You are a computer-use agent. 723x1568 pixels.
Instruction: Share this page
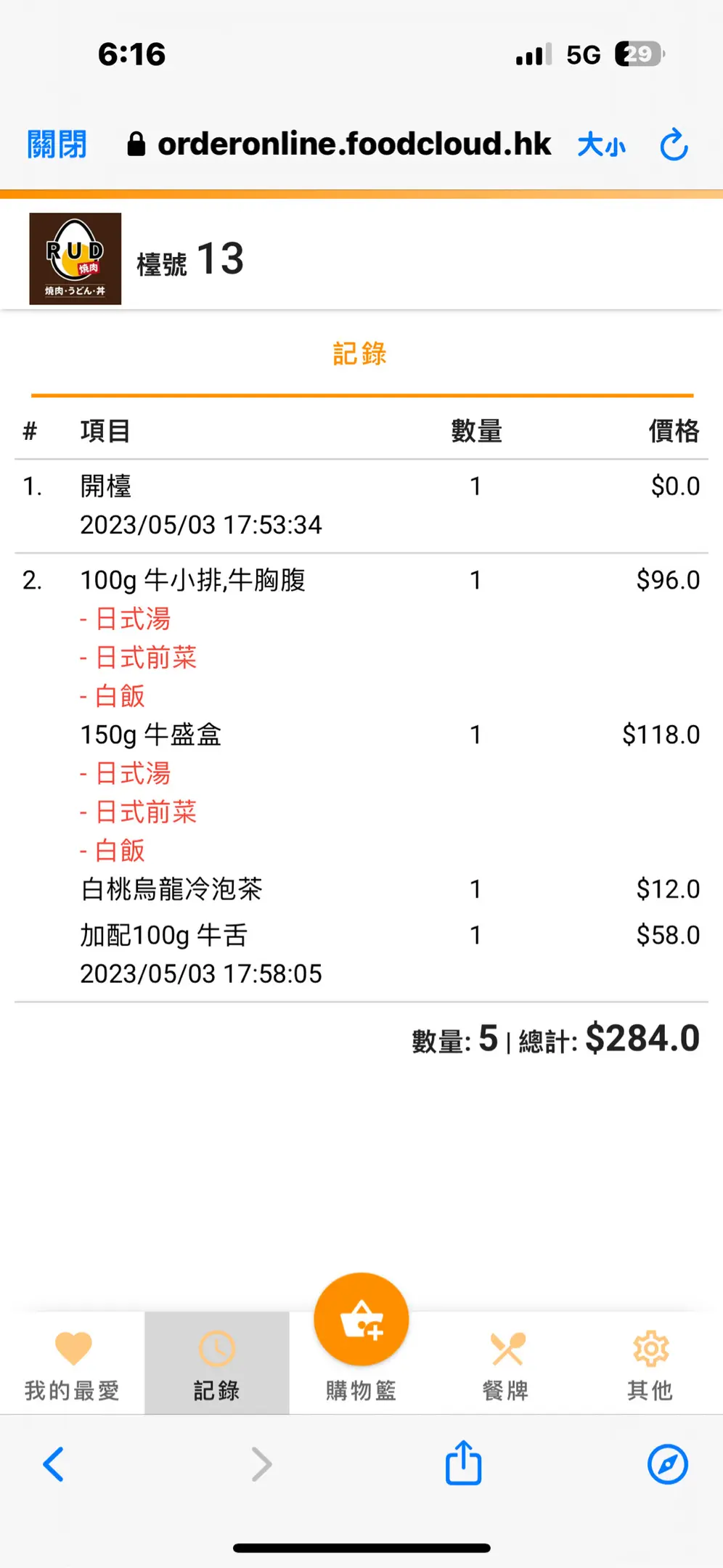(463, 1463)
